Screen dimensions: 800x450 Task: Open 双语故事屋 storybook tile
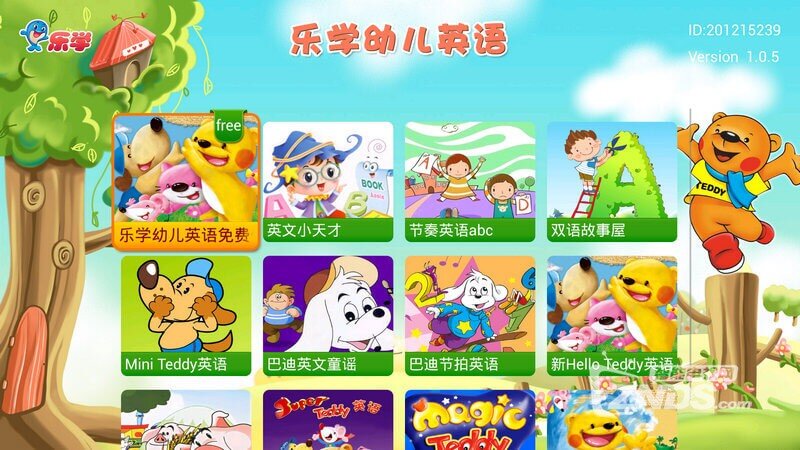pyautogui.click(x=612, y=182)
